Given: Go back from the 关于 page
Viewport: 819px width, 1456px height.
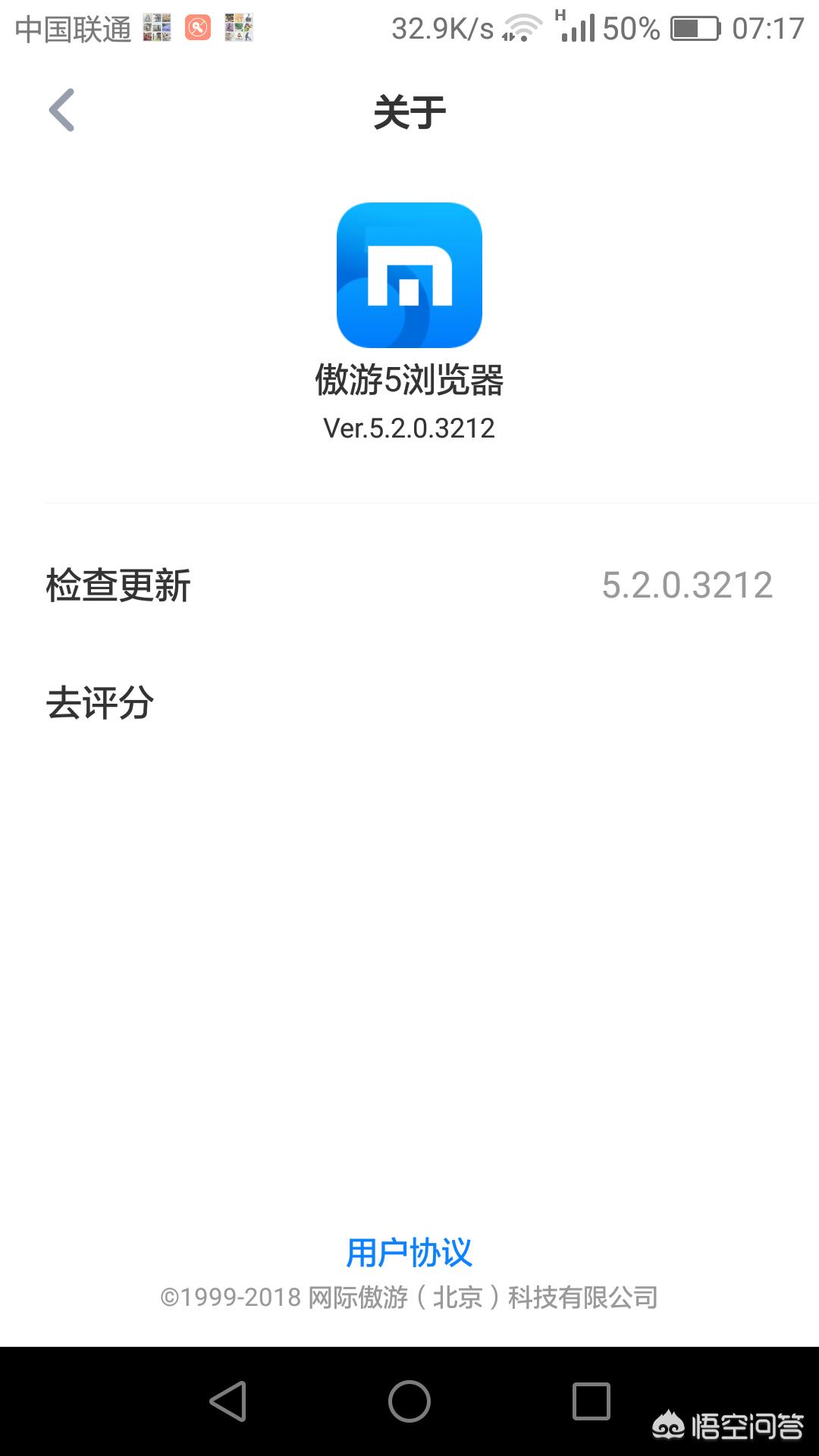Looking at the screenshot, I should pyautogui.click(x=61, y=111).
